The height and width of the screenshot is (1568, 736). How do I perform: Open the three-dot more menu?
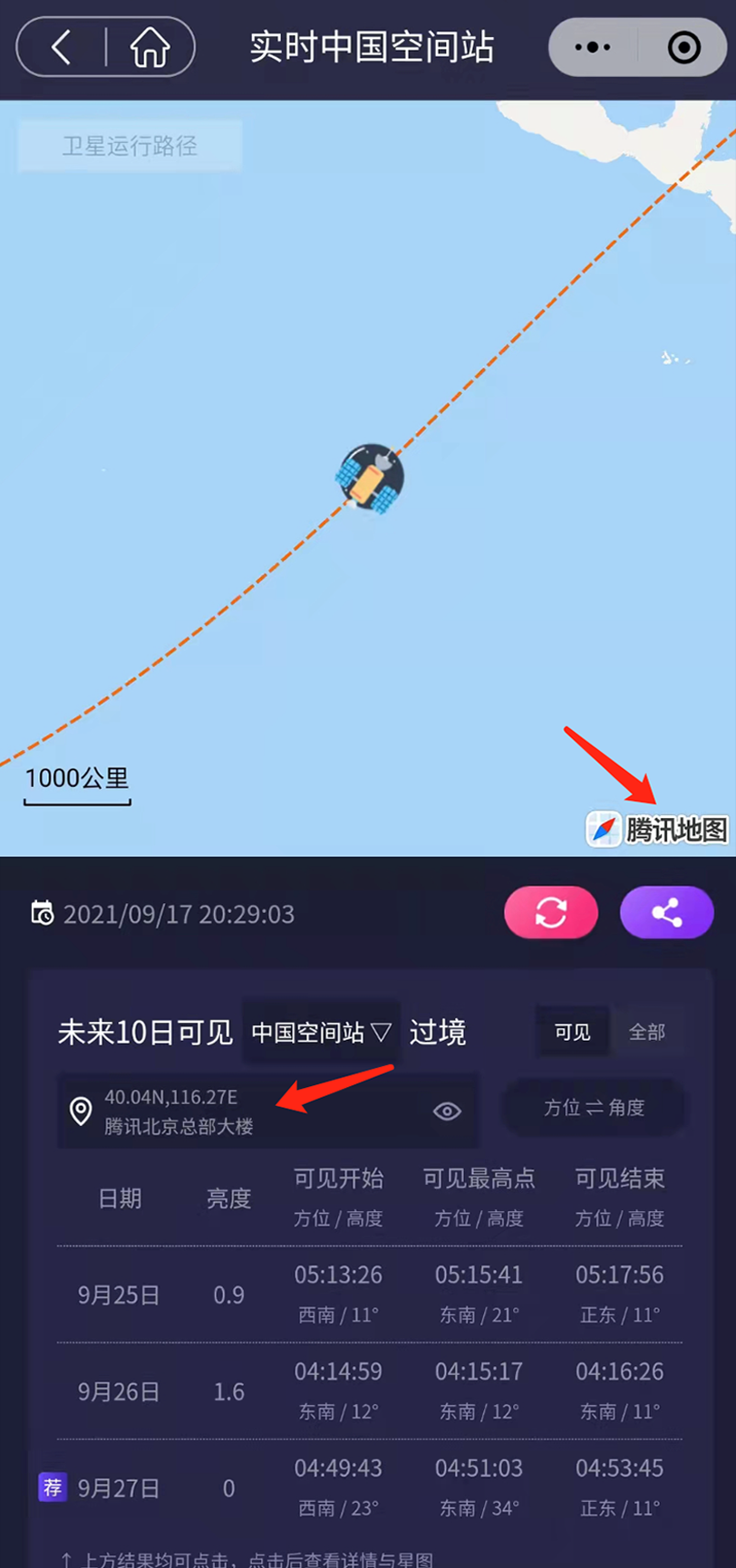[593, 47]
